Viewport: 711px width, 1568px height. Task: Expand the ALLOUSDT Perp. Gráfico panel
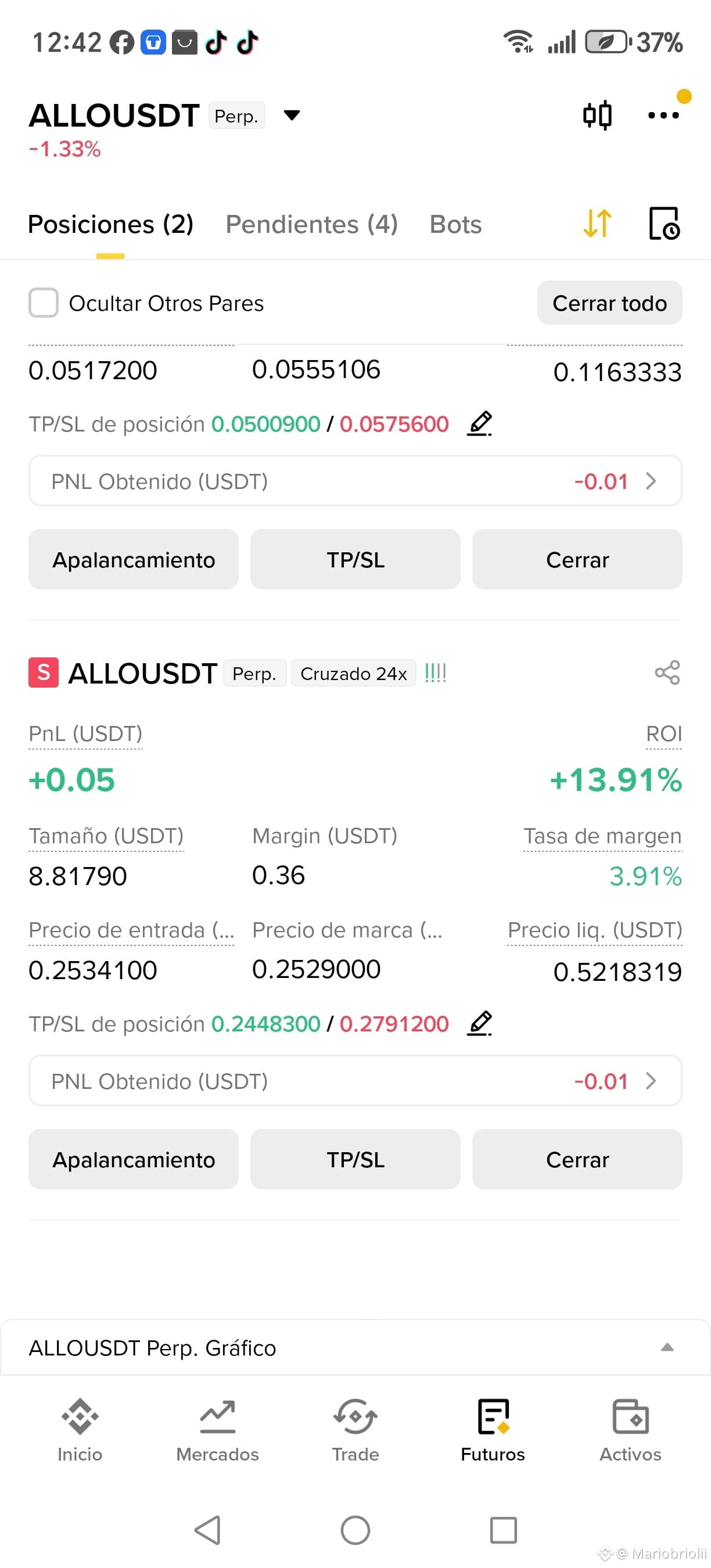[355, 1348]
